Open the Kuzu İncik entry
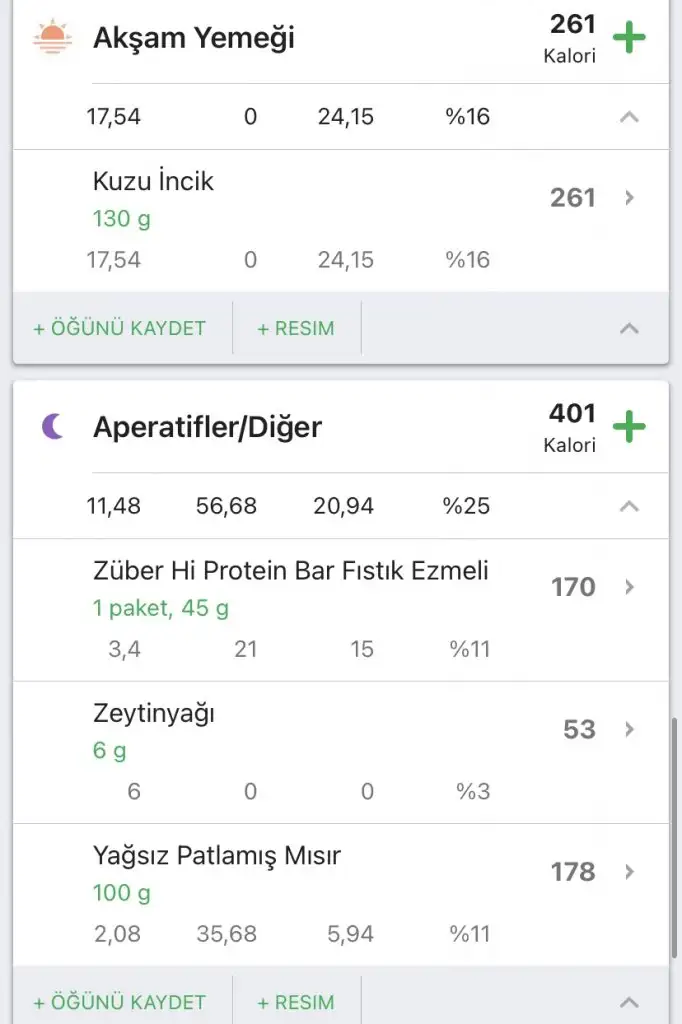Viewport: 682px width, 1024px height. click(x=340, y=198)
